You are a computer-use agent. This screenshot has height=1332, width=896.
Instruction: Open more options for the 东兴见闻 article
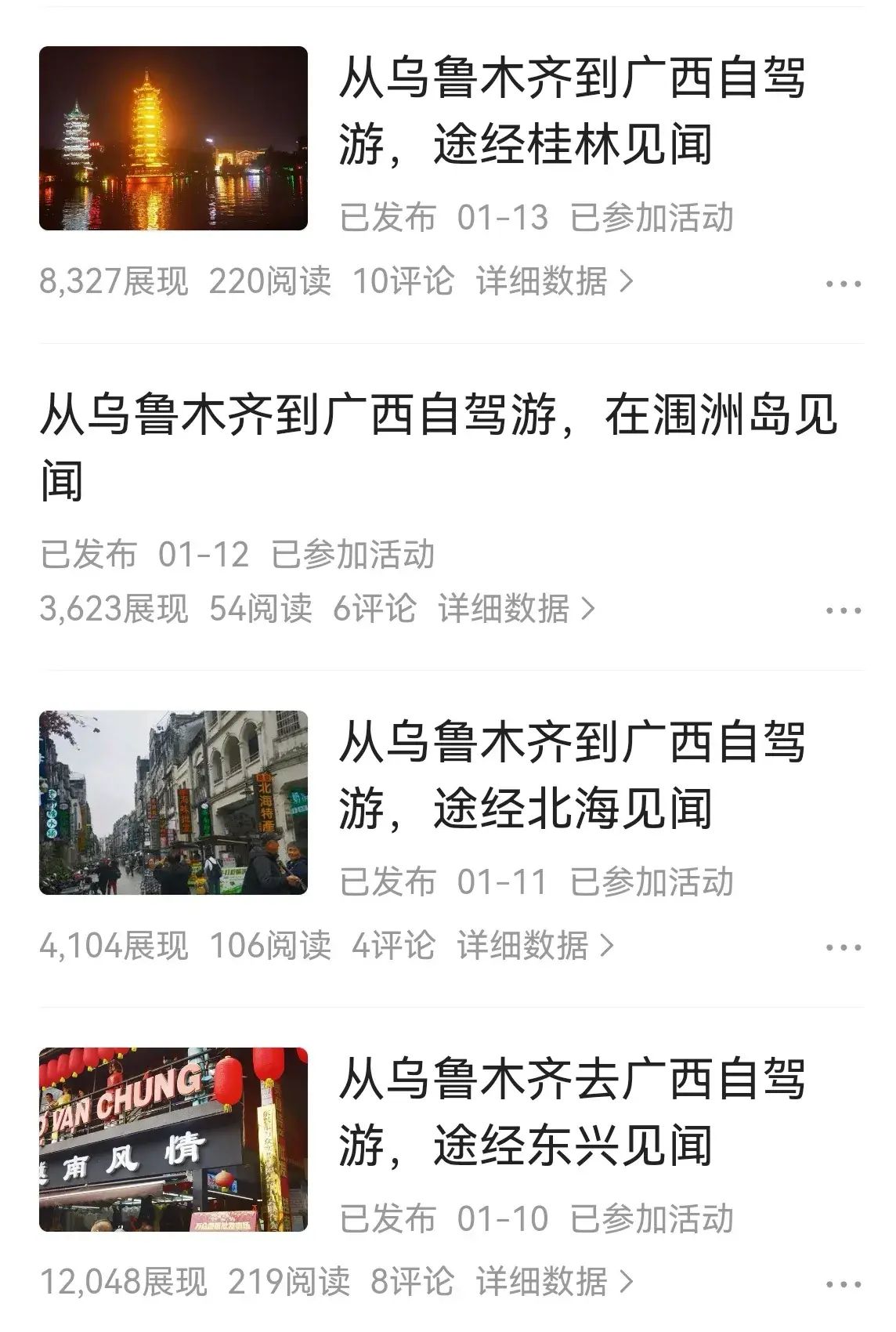pyautogui.click(x=844, y=1284)
